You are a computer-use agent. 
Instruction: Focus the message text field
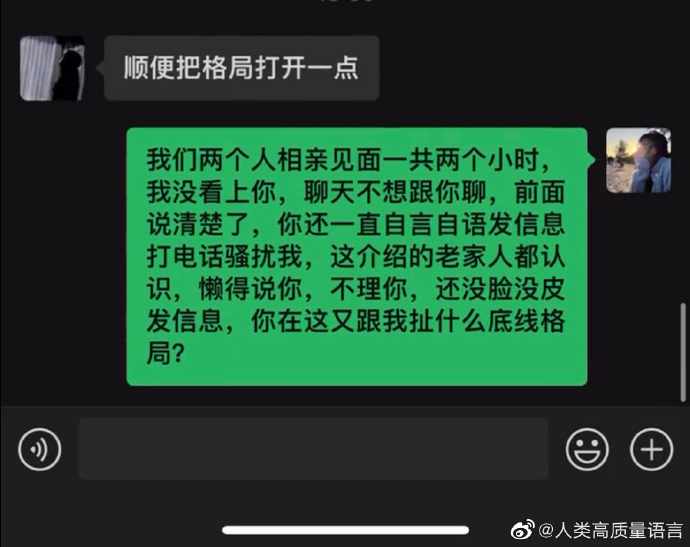coord(313,449)
